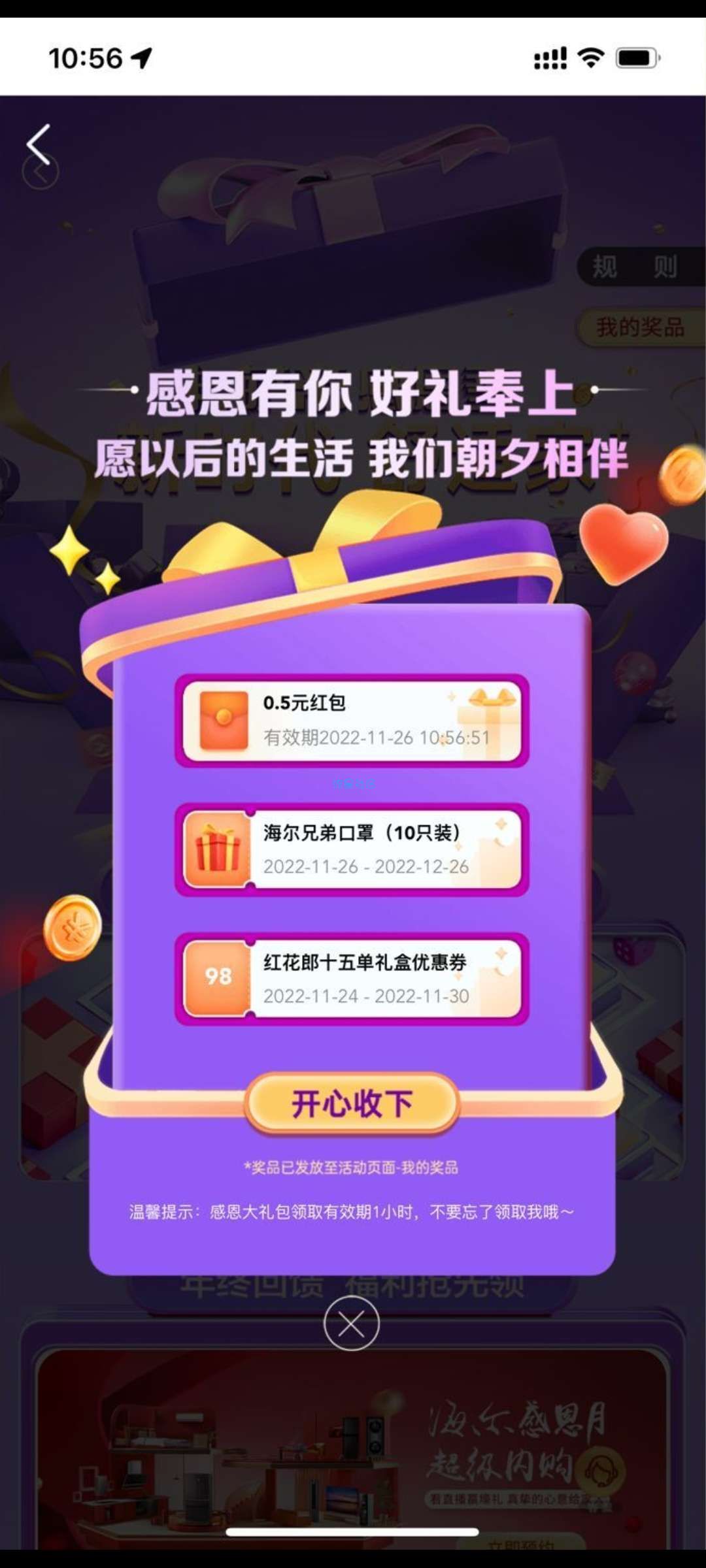Screen dimensions: 706x1568
Task: Select the 海尔兄弟口罩 prize card
Action: click(x=352, y=849)
